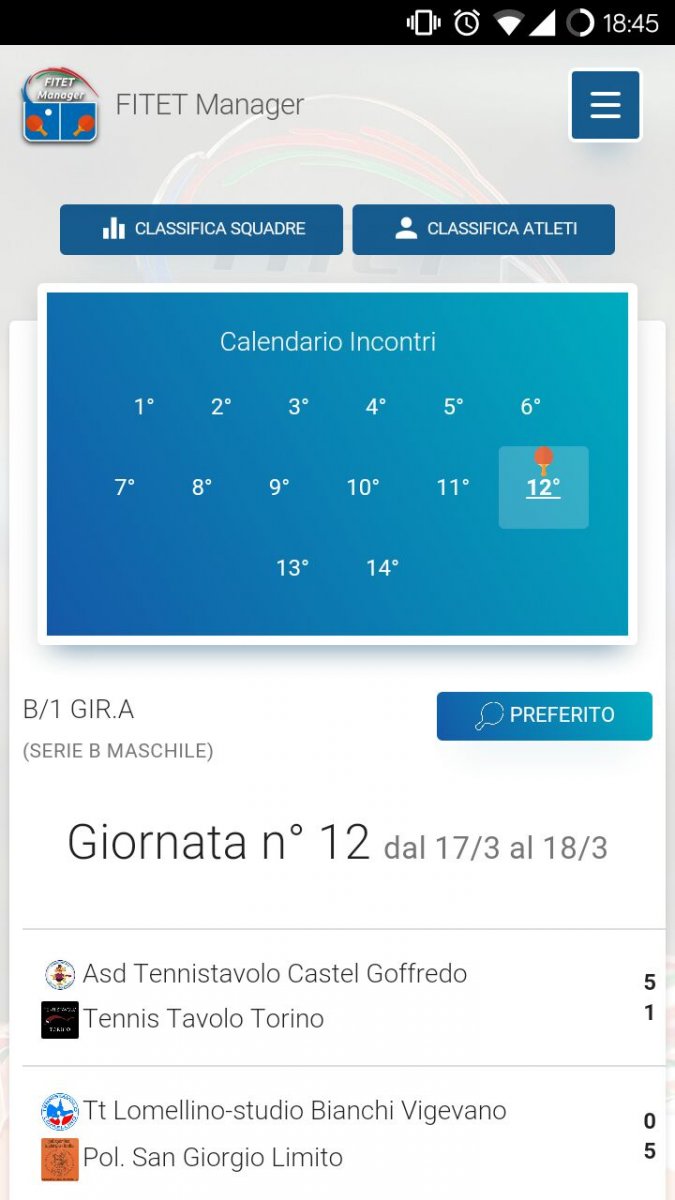Viewport: 675px width, 1200px height.
Task: Select matchday 5° in the calendar
Action: coord(453,407)
